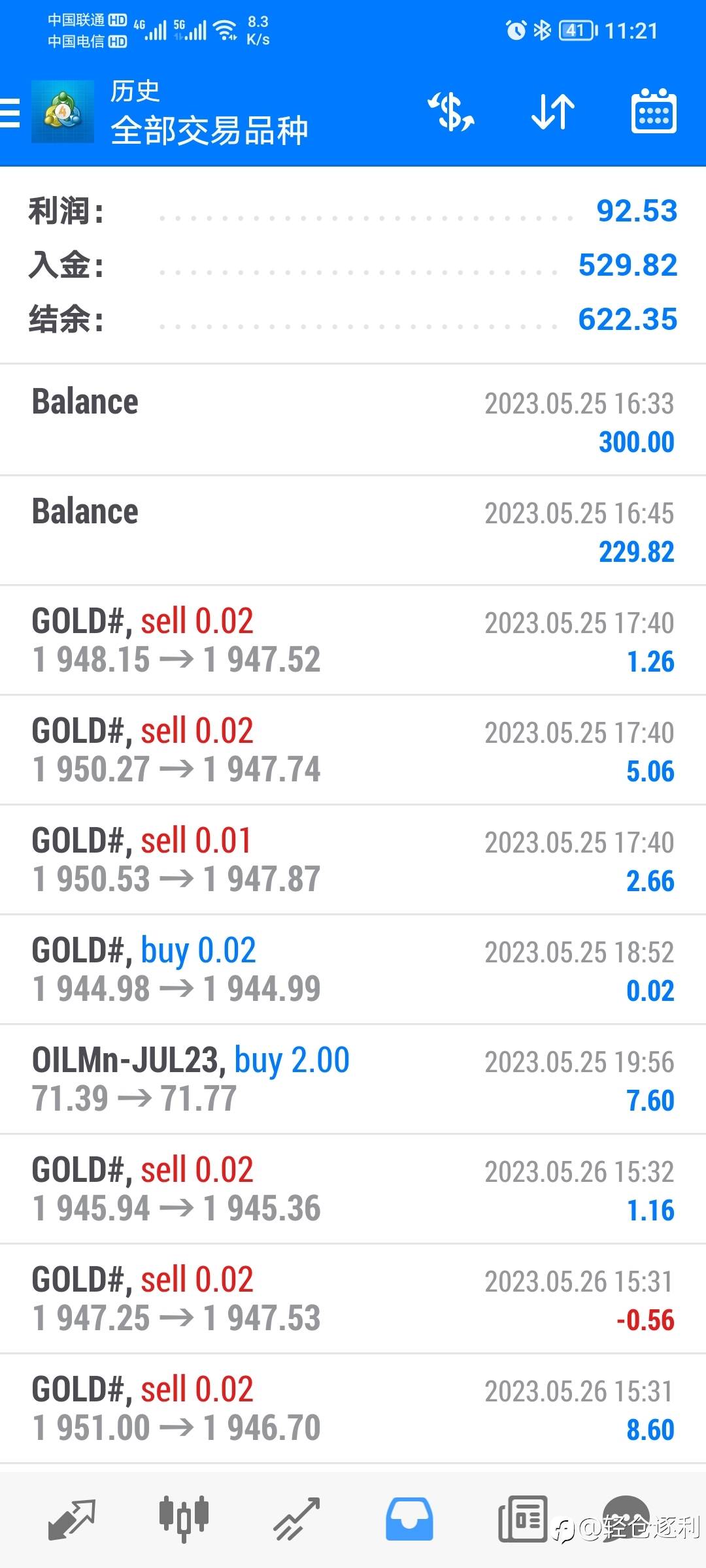Open the OILMn-JUL23 buy 2.00 trade
Screen dimensions: 706x1568
(x=353, y=1079)
